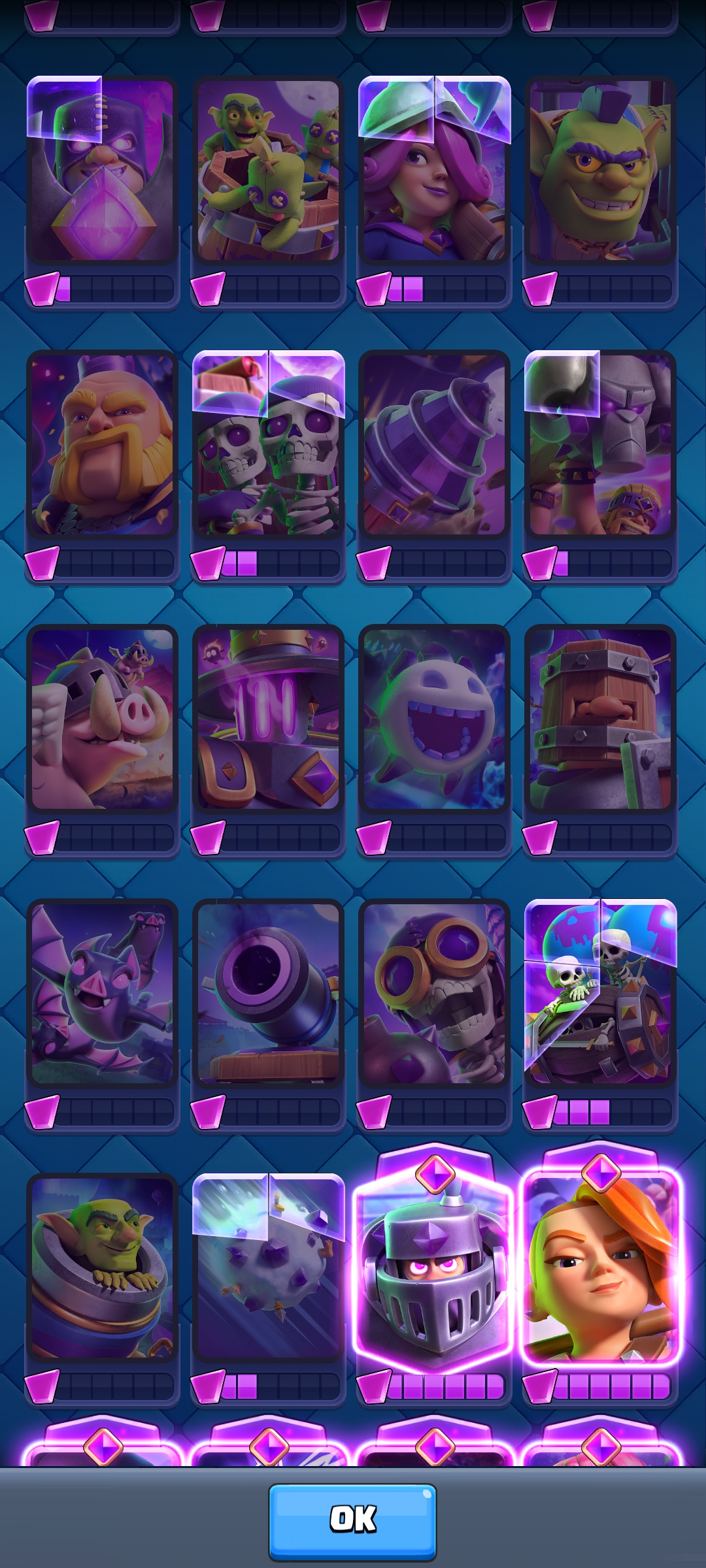Select the Cannon card

pos(268,993)
